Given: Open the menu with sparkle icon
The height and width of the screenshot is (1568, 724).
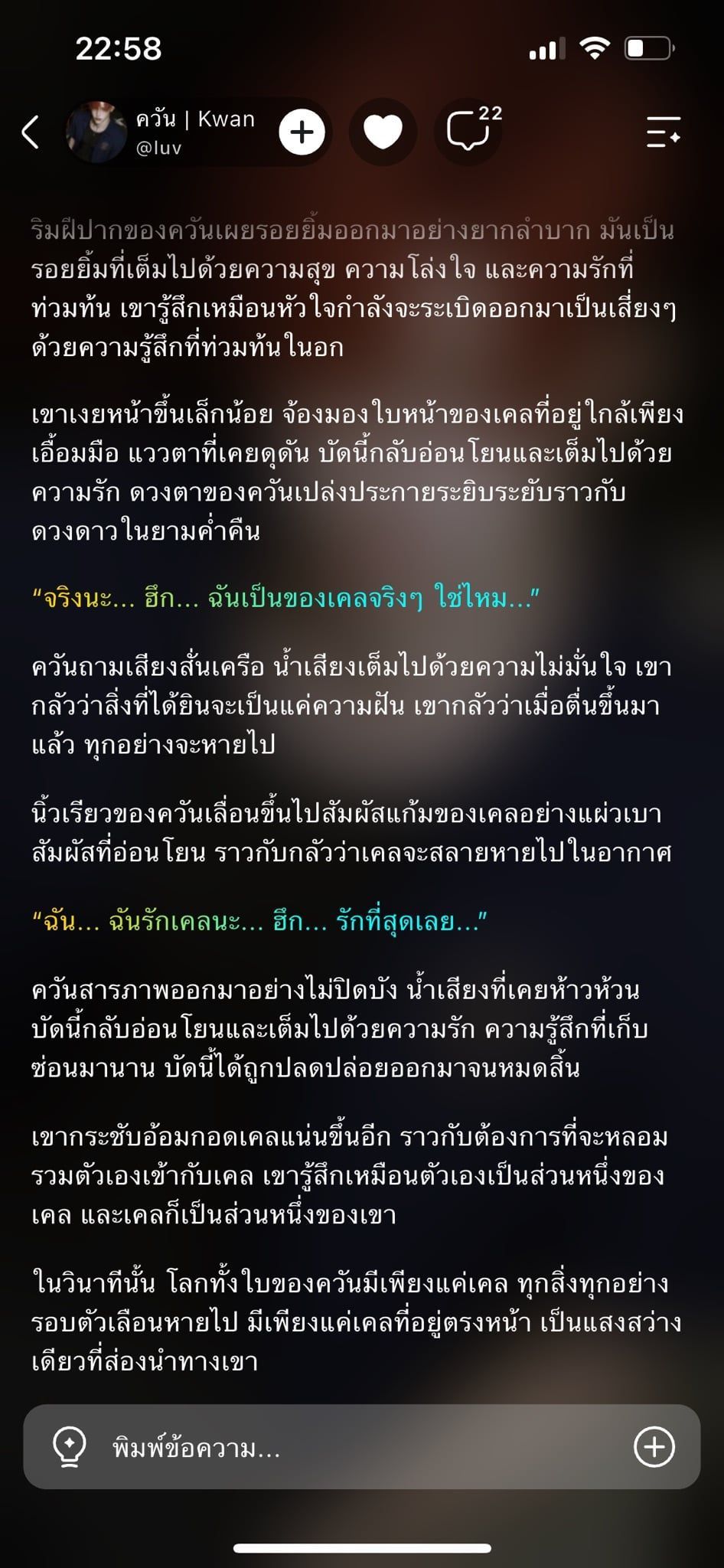Looking at the screenshot, I should 663,132.
